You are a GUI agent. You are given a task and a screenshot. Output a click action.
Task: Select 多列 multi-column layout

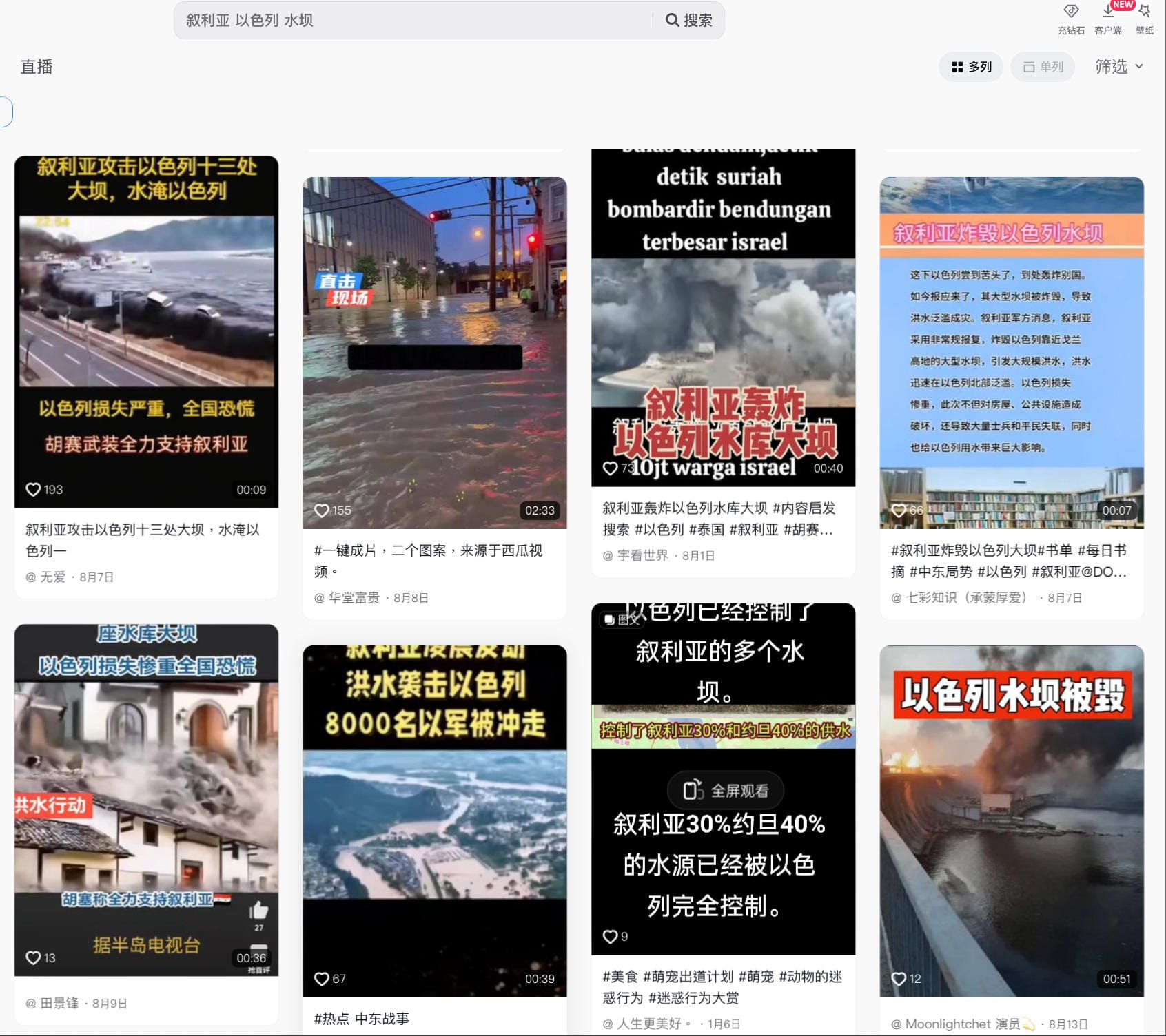click(x=971, y=67)
